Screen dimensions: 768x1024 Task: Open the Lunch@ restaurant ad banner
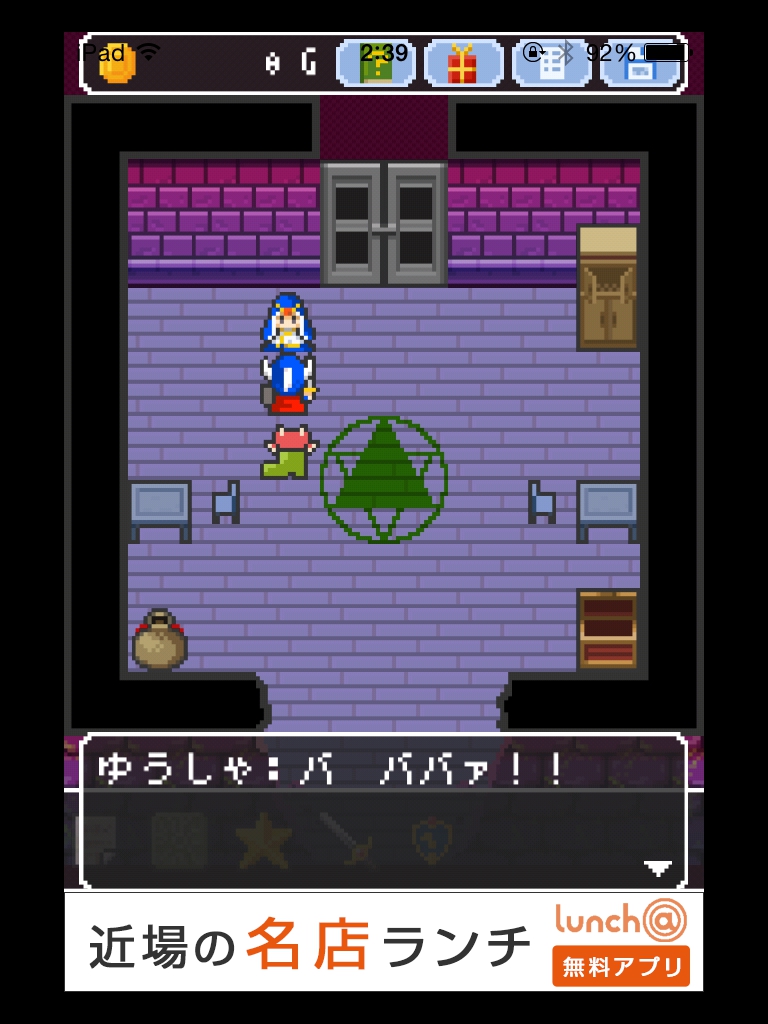point(310,942)
